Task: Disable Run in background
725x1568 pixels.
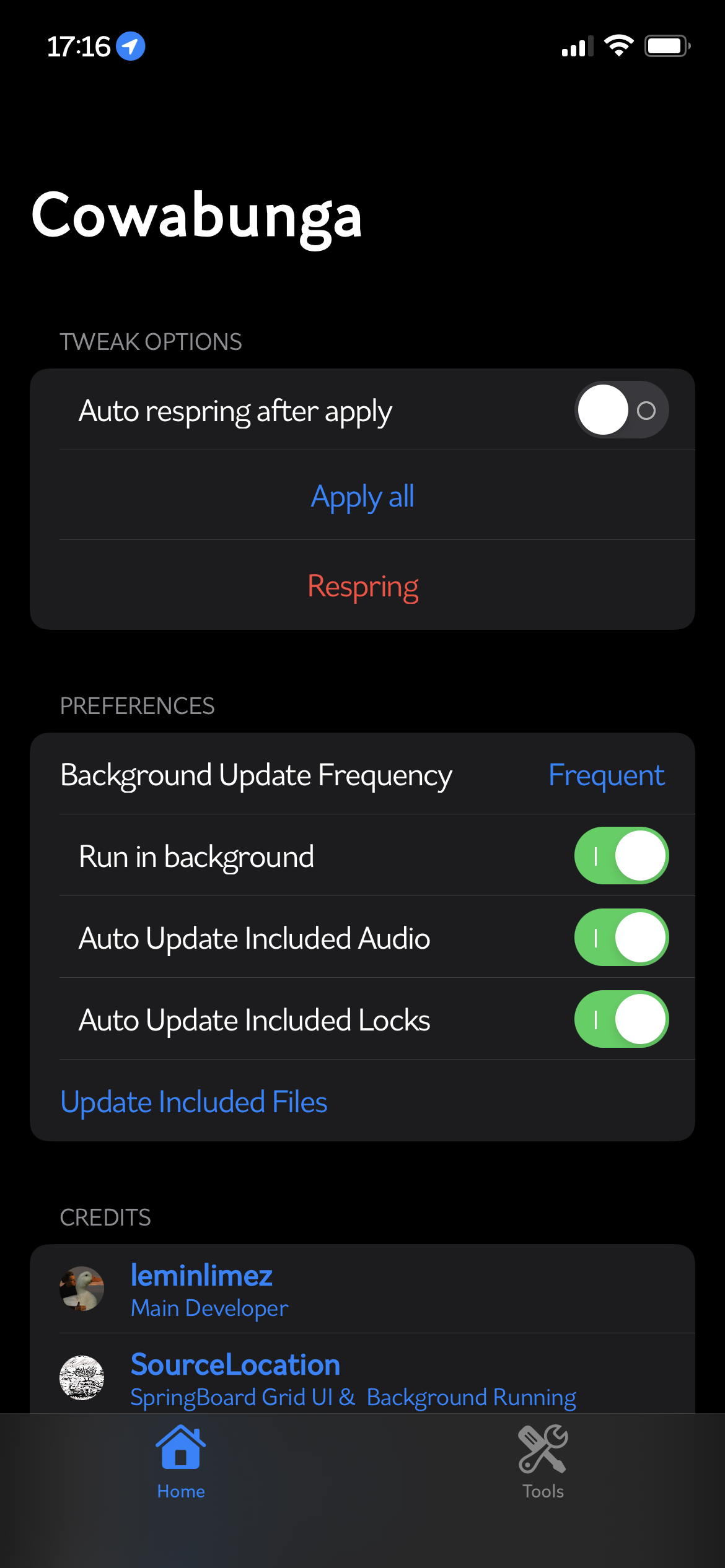Action: point(621,856)
